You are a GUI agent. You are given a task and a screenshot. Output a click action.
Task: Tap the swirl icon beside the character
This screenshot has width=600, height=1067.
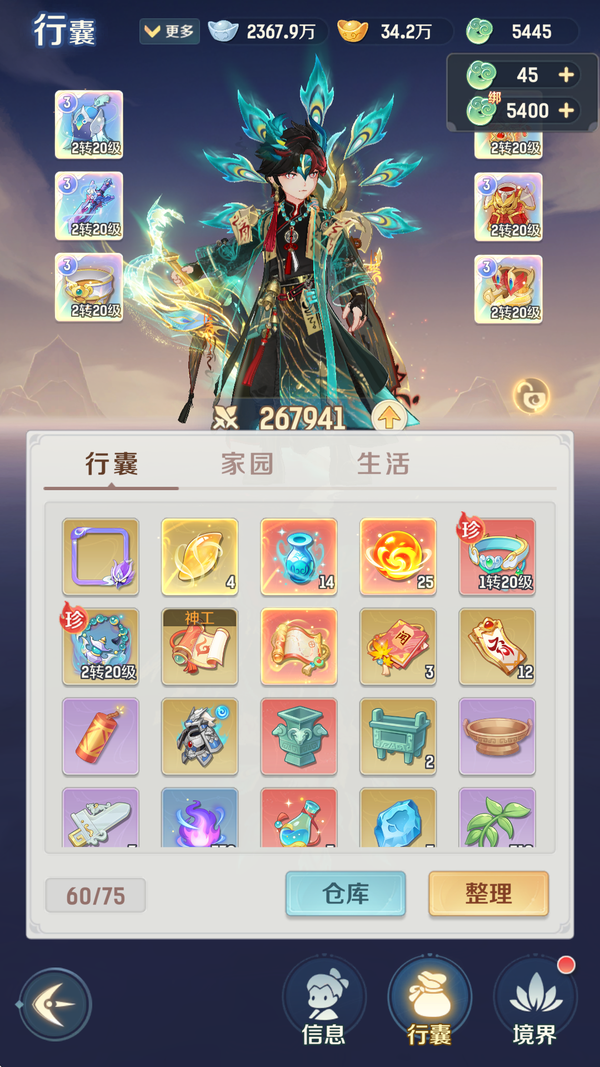click(x=531, y=396)
